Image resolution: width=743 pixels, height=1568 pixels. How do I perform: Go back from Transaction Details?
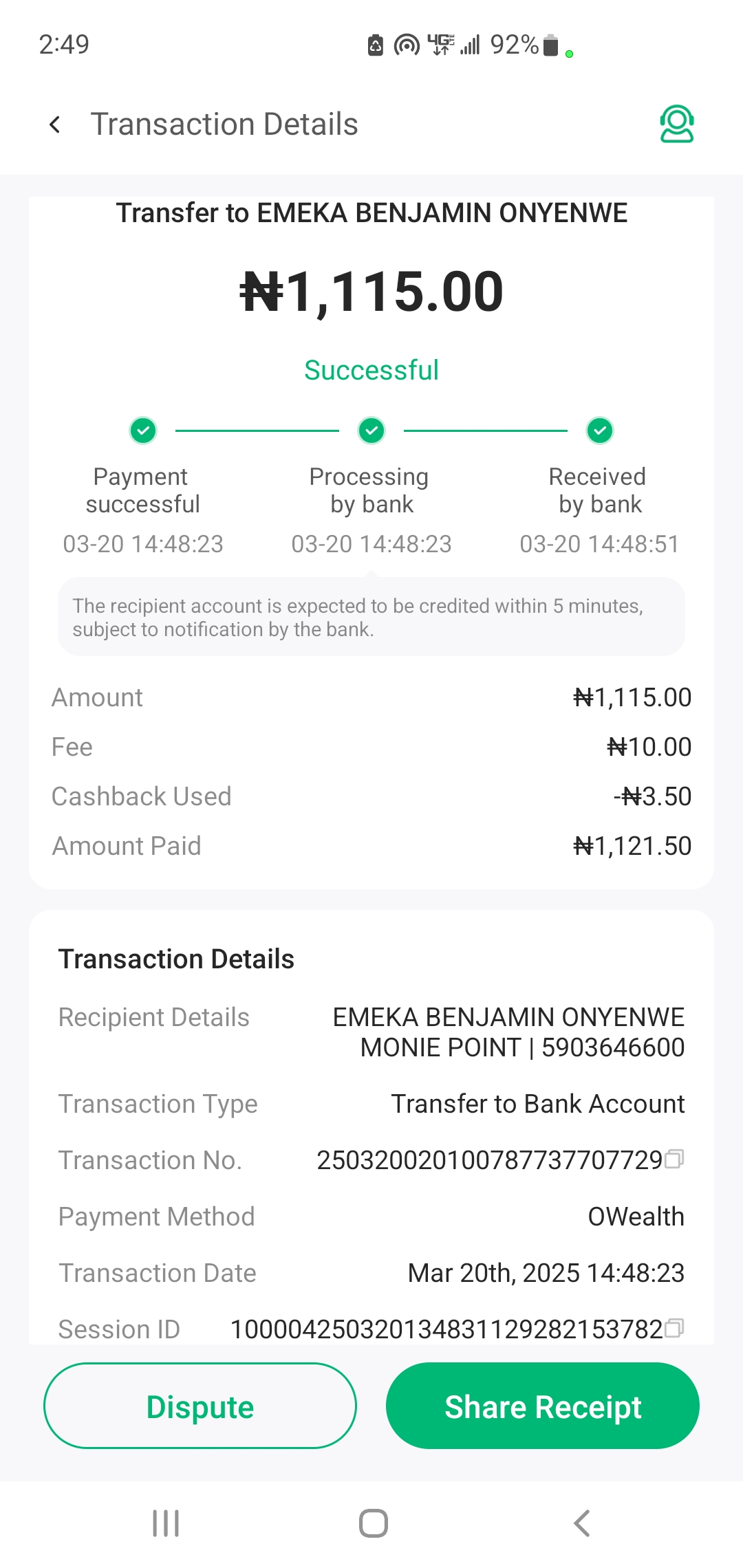pos(55,124)
